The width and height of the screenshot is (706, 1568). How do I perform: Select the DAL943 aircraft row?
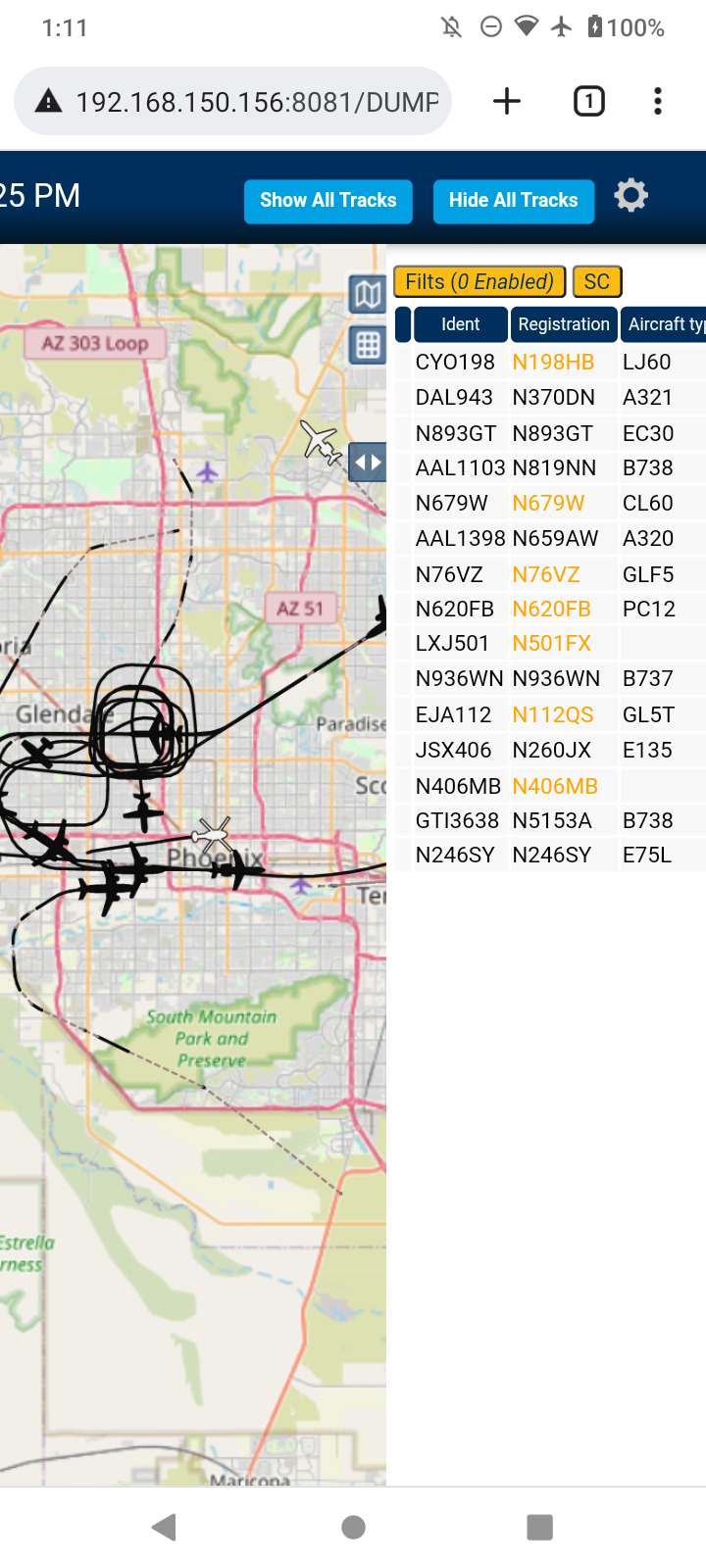(550, 398)
